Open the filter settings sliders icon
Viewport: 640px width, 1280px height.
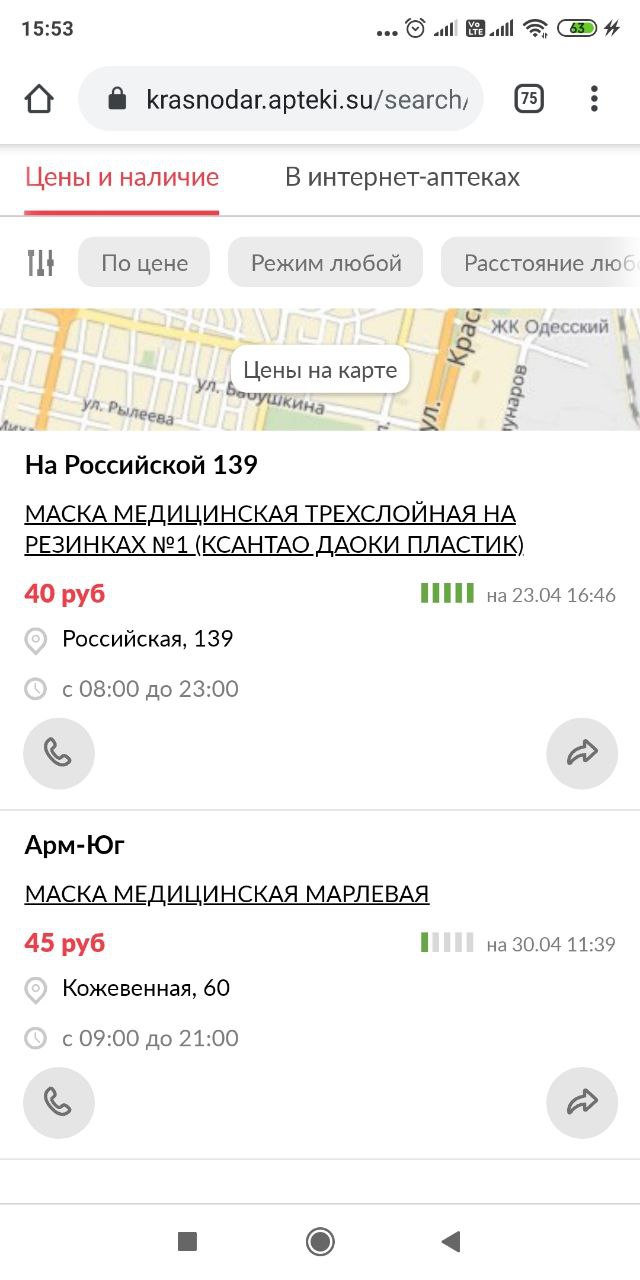click(x=40, y=263)
